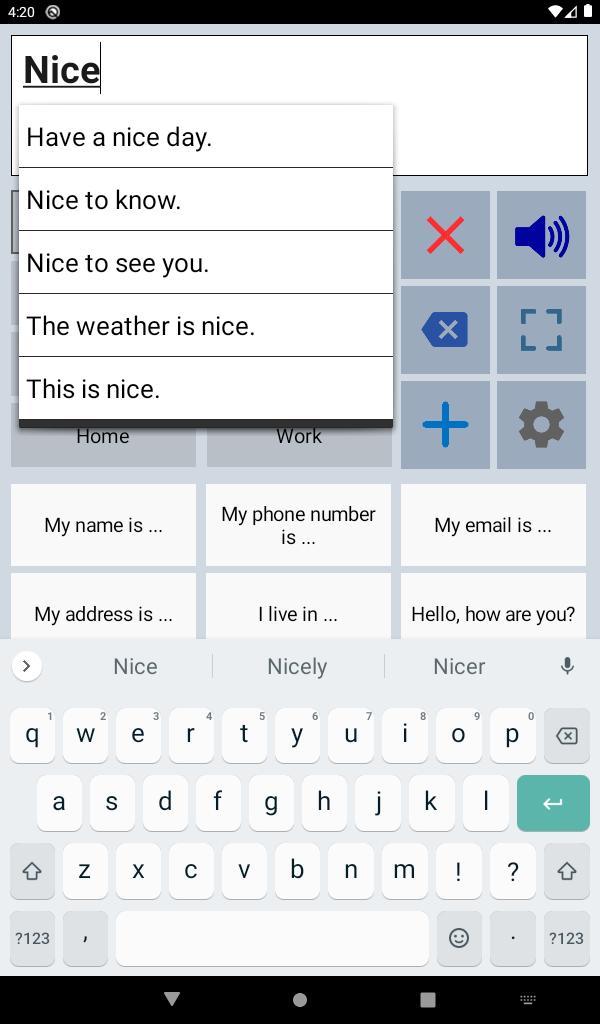Show text in full screen
The image size is (600, 1024).
click(541, 330)
